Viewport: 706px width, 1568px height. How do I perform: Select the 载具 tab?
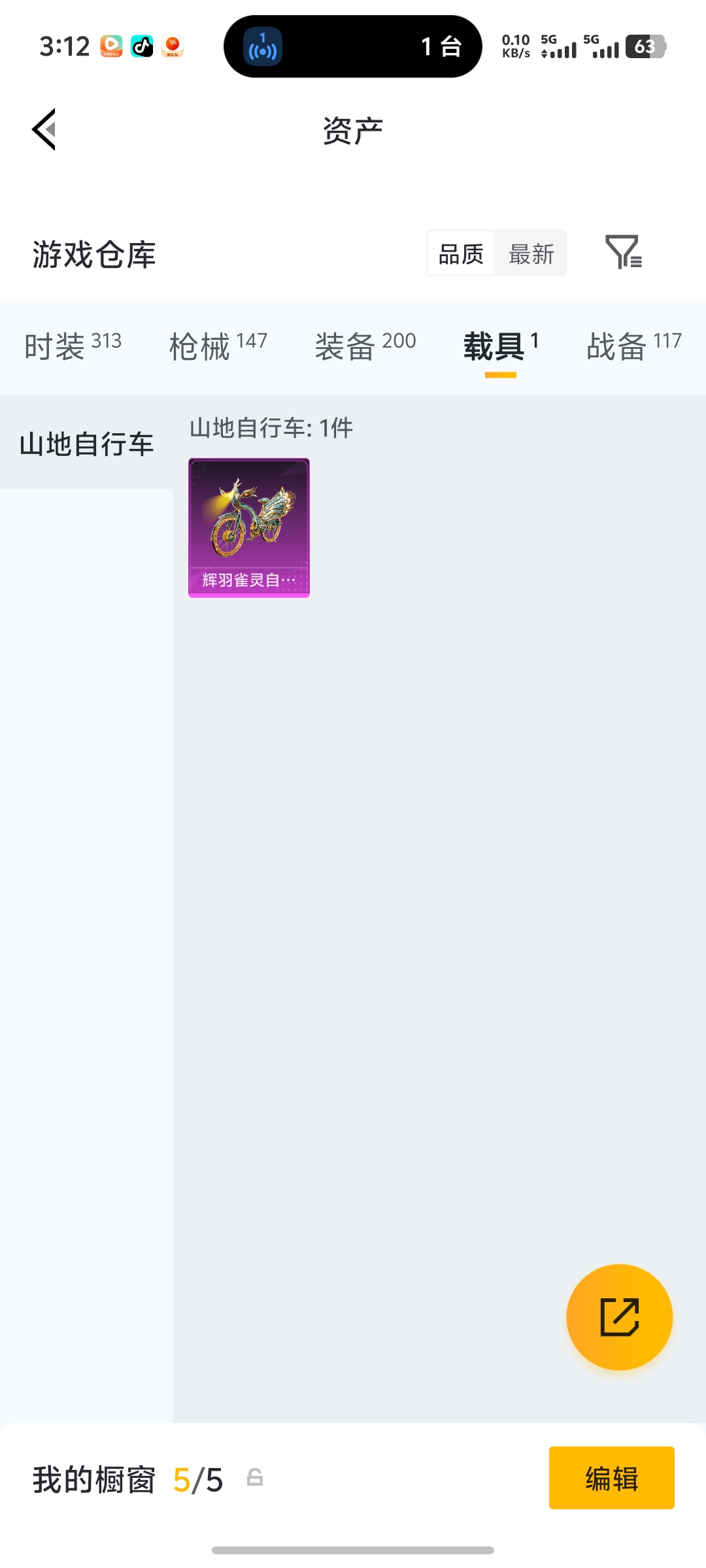(x=500, y=346)
